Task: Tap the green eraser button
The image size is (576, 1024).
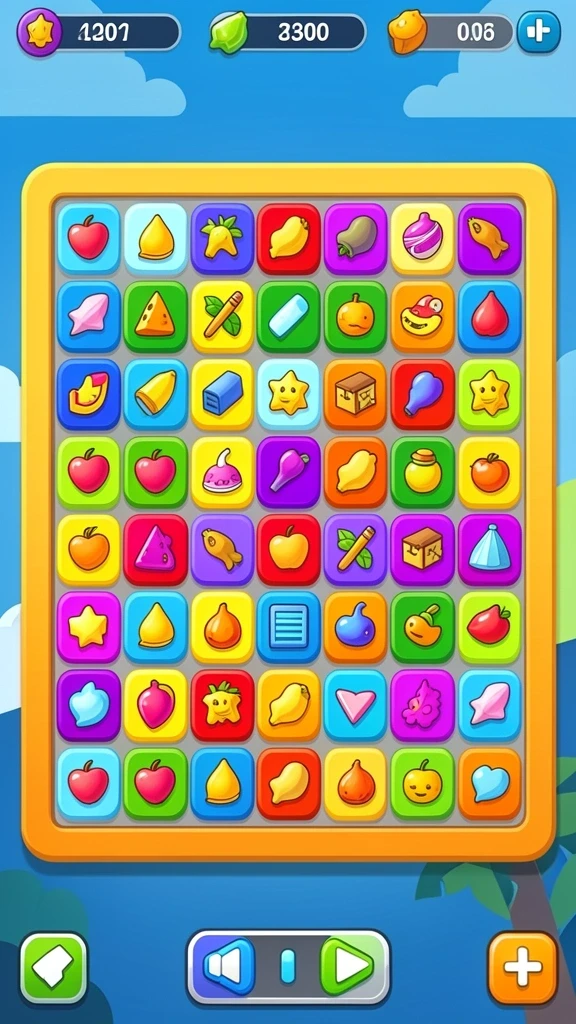Action: [53, 968]
